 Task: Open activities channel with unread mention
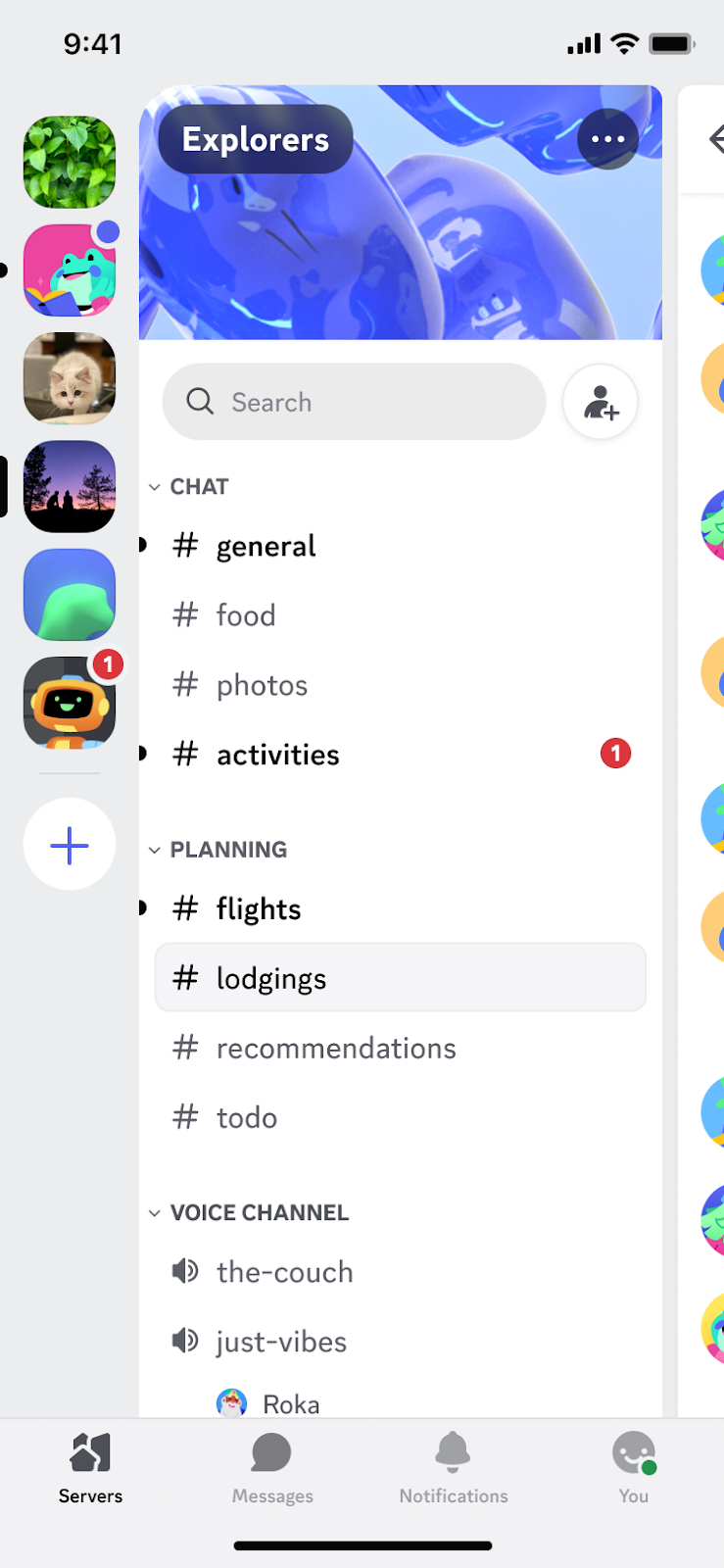277,754
